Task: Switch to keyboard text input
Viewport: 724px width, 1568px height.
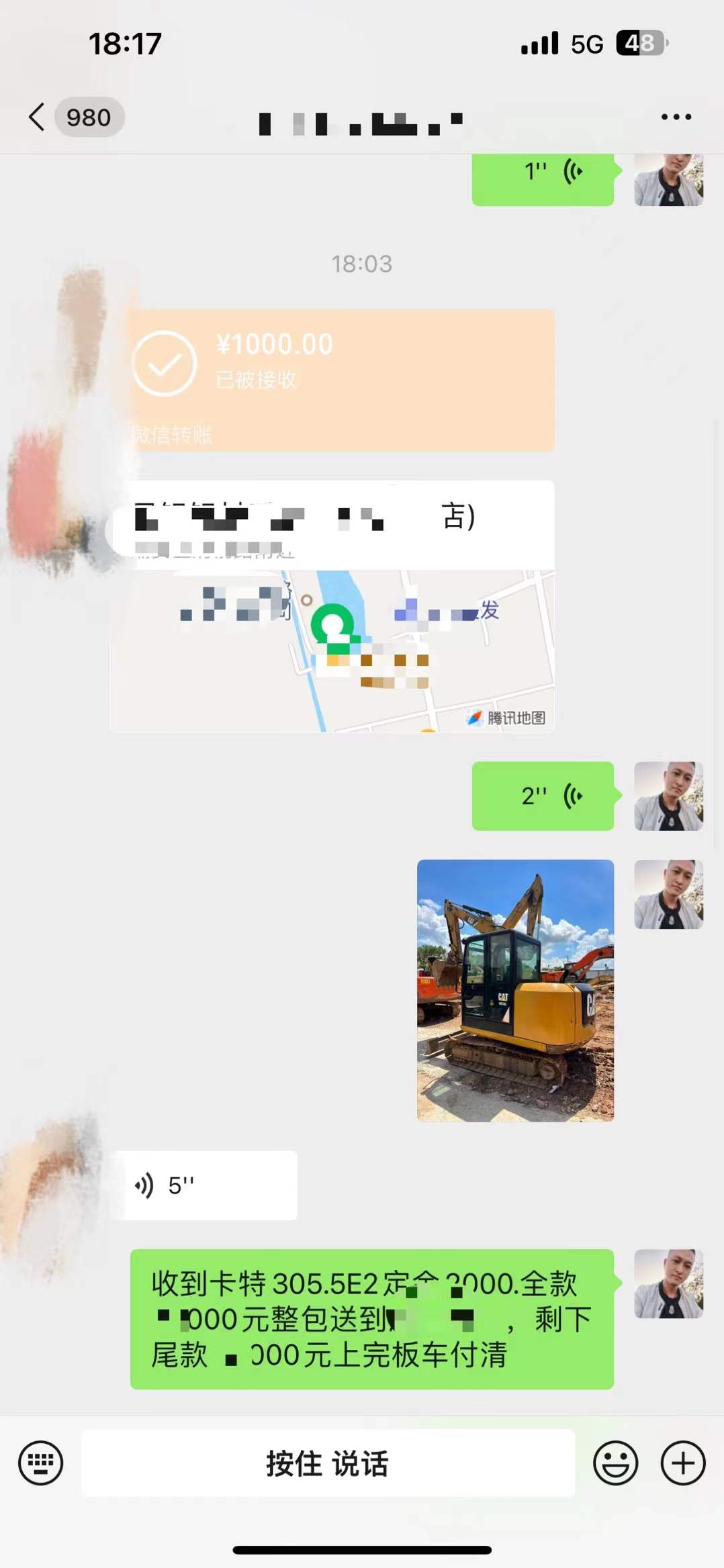Action: click(x=41, y=1463)
